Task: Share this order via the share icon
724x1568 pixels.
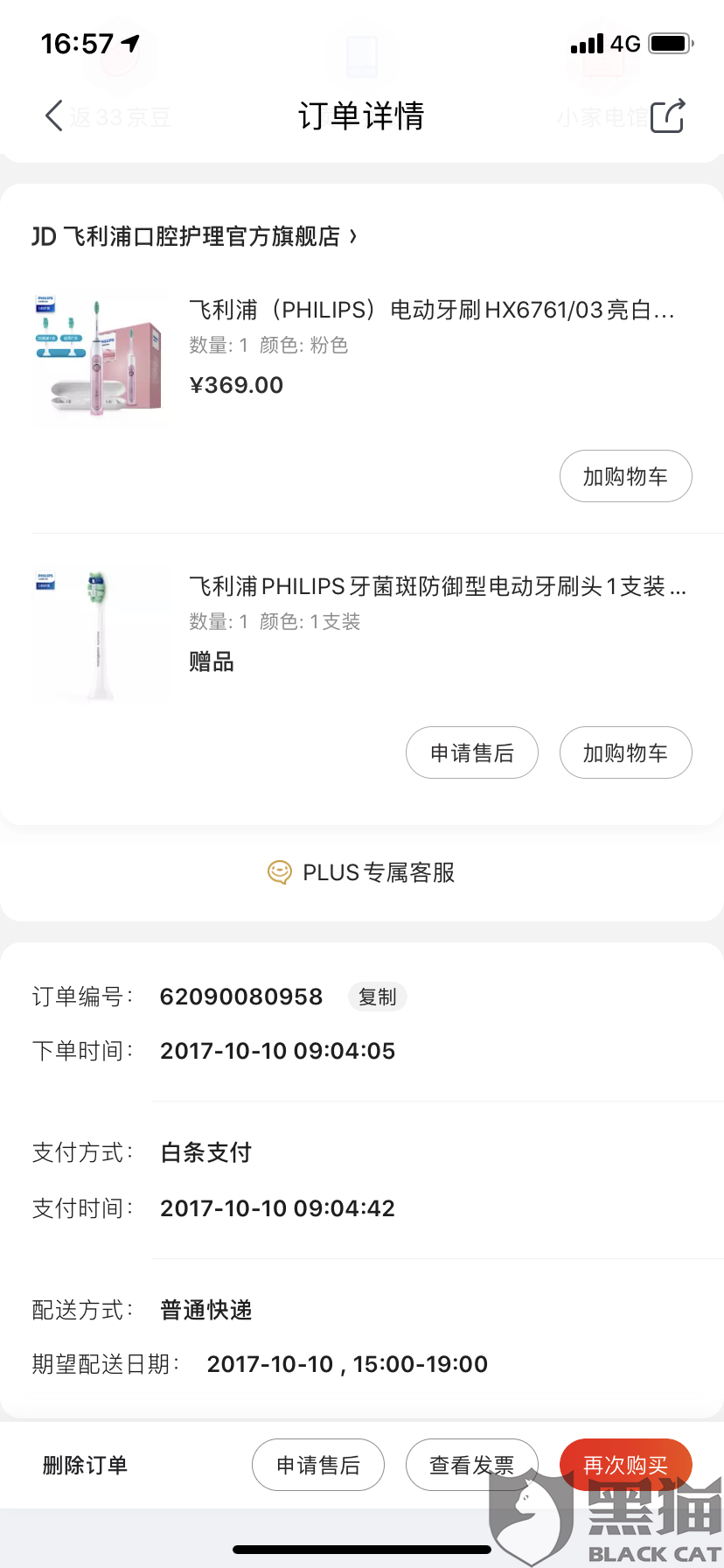Action: click(x=668, y=115)
